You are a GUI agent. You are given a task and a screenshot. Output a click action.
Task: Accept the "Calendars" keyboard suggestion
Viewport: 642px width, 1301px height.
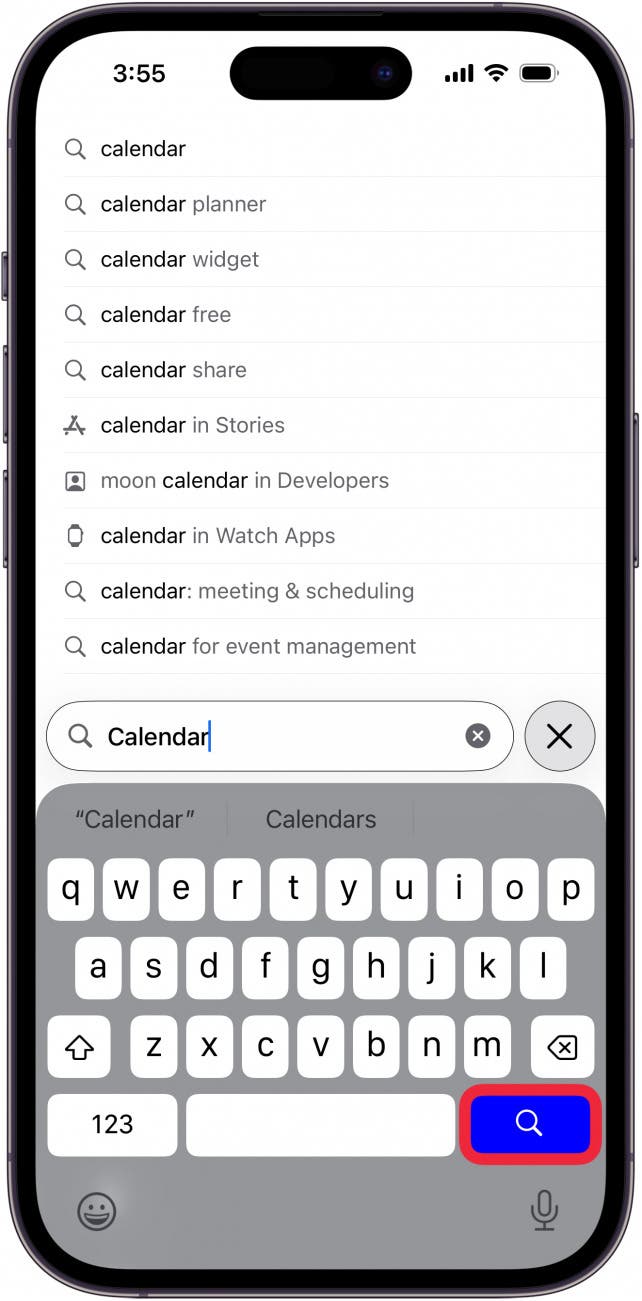tap(320, 819)
